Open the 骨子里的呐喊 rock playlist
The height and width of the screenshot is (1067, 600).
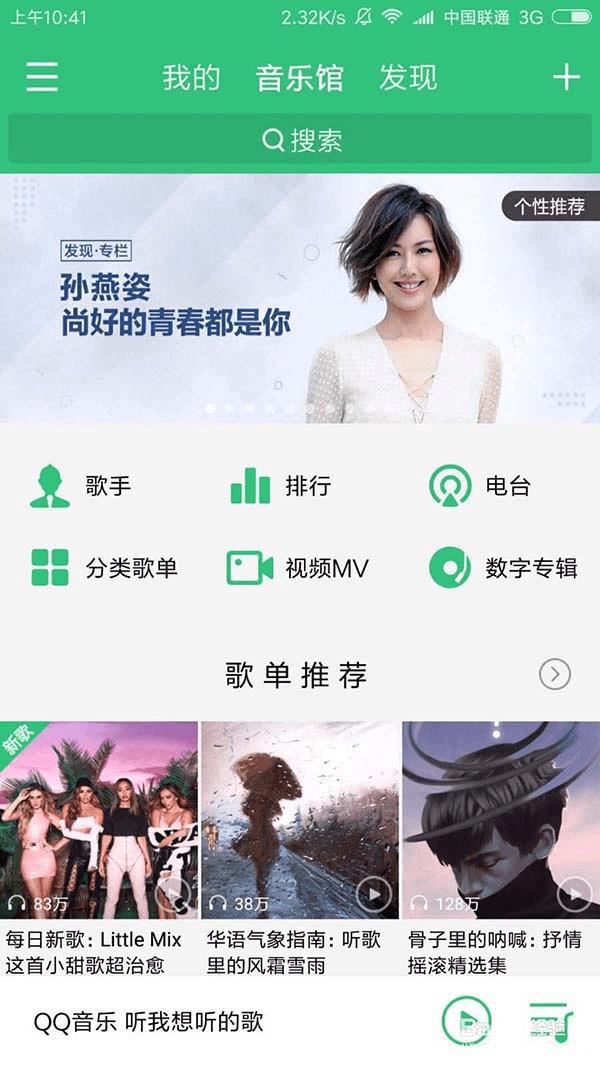tap(501, 820)
